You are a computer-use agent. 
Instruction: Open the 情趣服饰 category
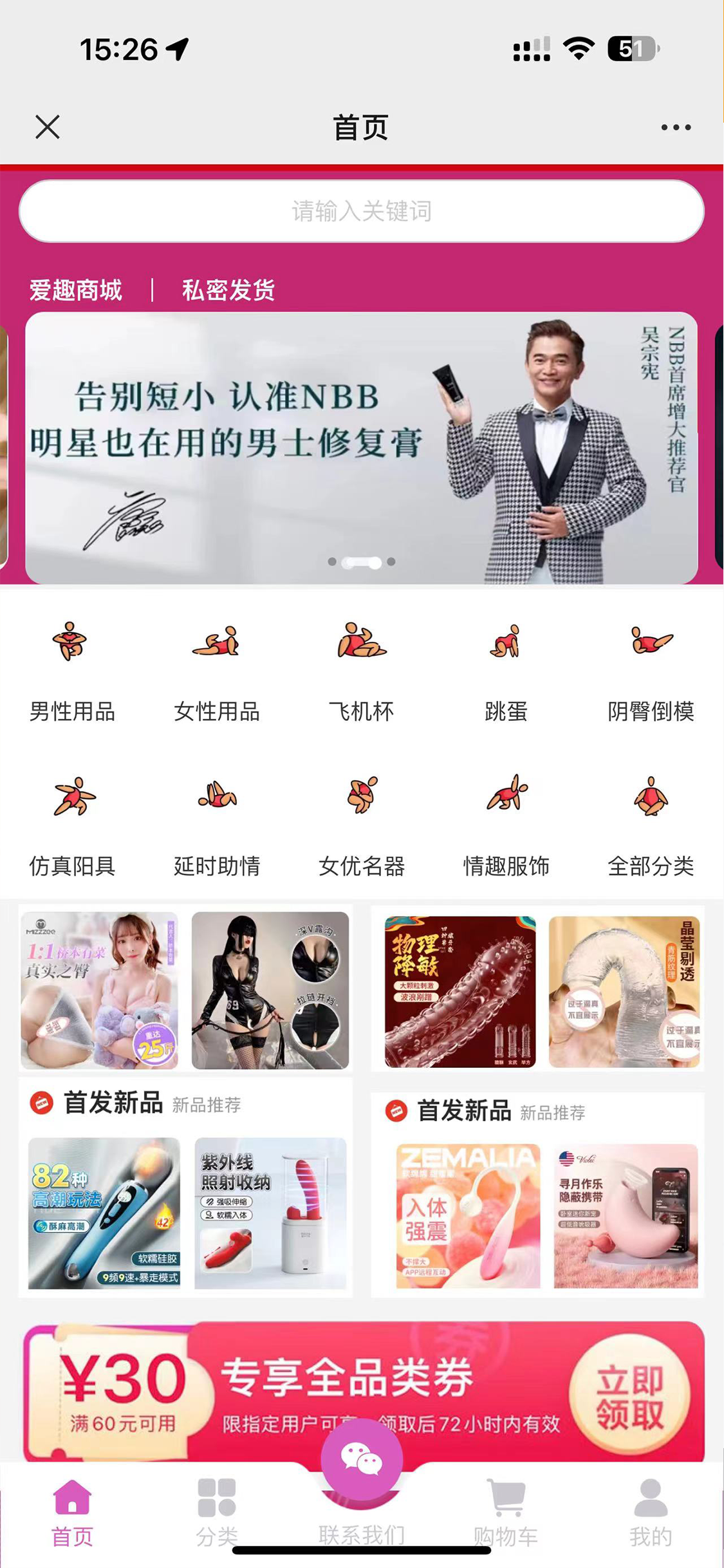pyautogui.click(x=506, y=824)
